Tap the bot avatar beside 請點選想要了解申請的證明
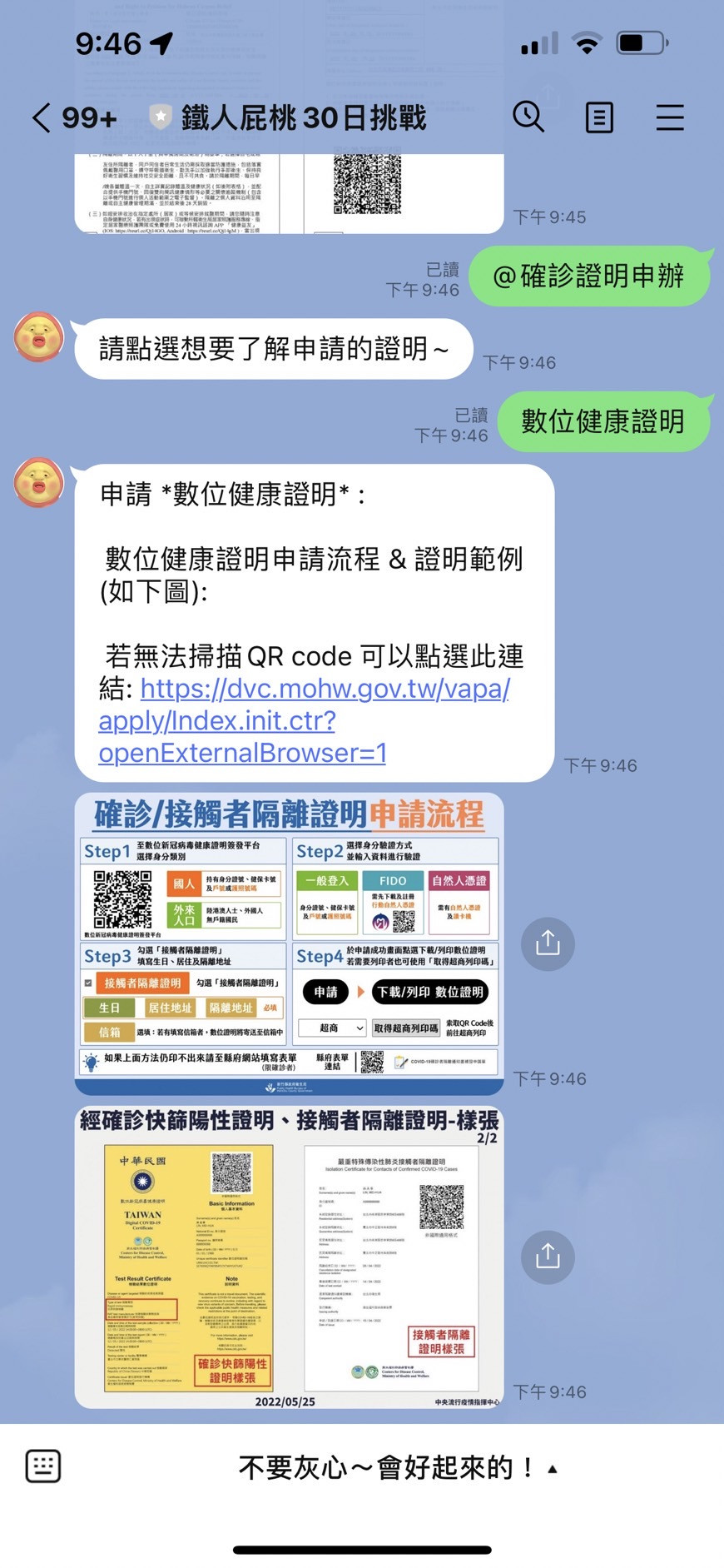 tap(39, 337)
